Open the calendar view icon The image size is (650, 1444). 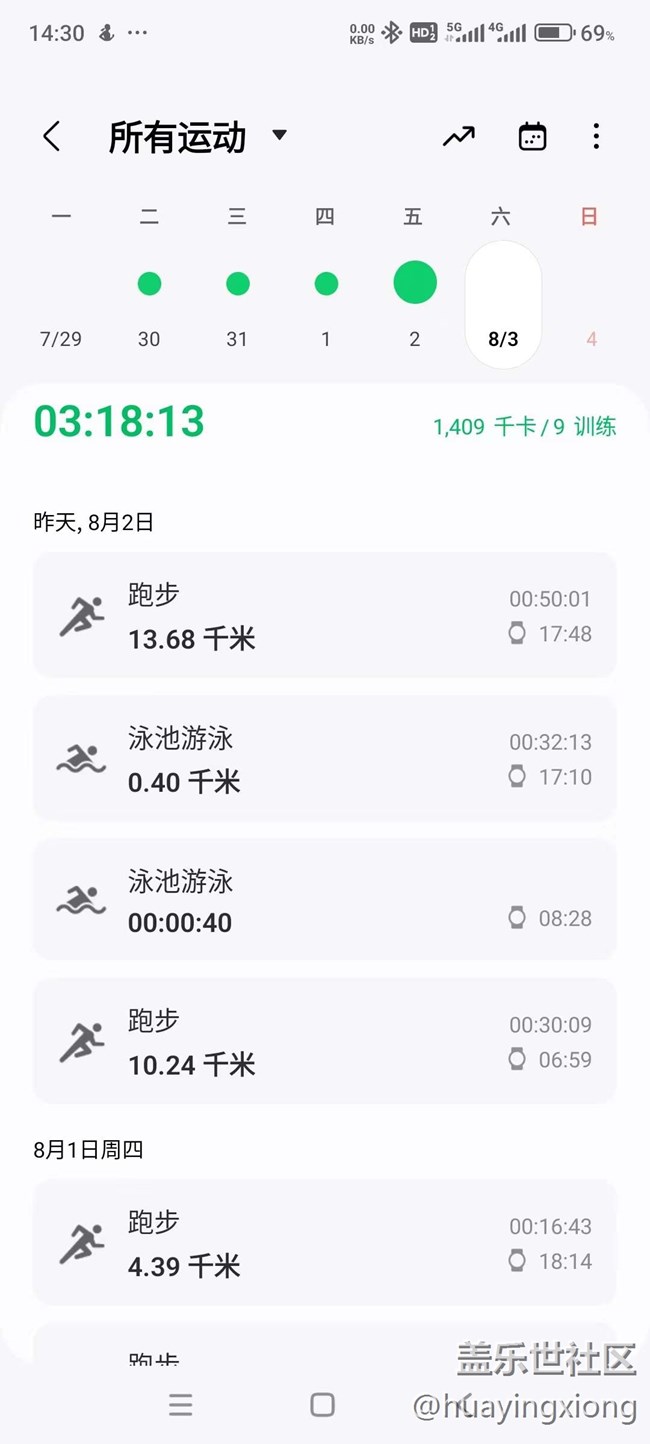point(532,137)
